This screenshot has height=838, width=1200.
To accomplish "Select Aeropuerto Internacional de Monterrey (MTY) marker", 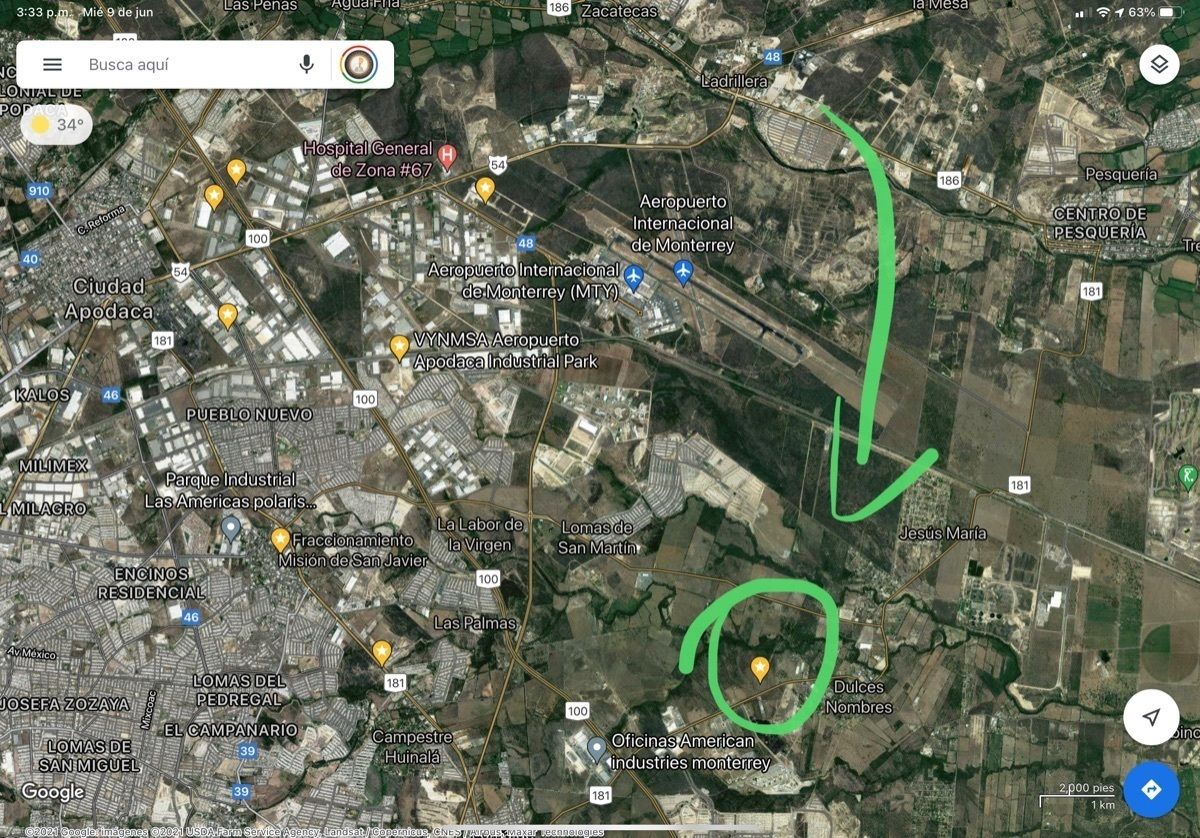I will pyautogui.click(x=633, y=274).
